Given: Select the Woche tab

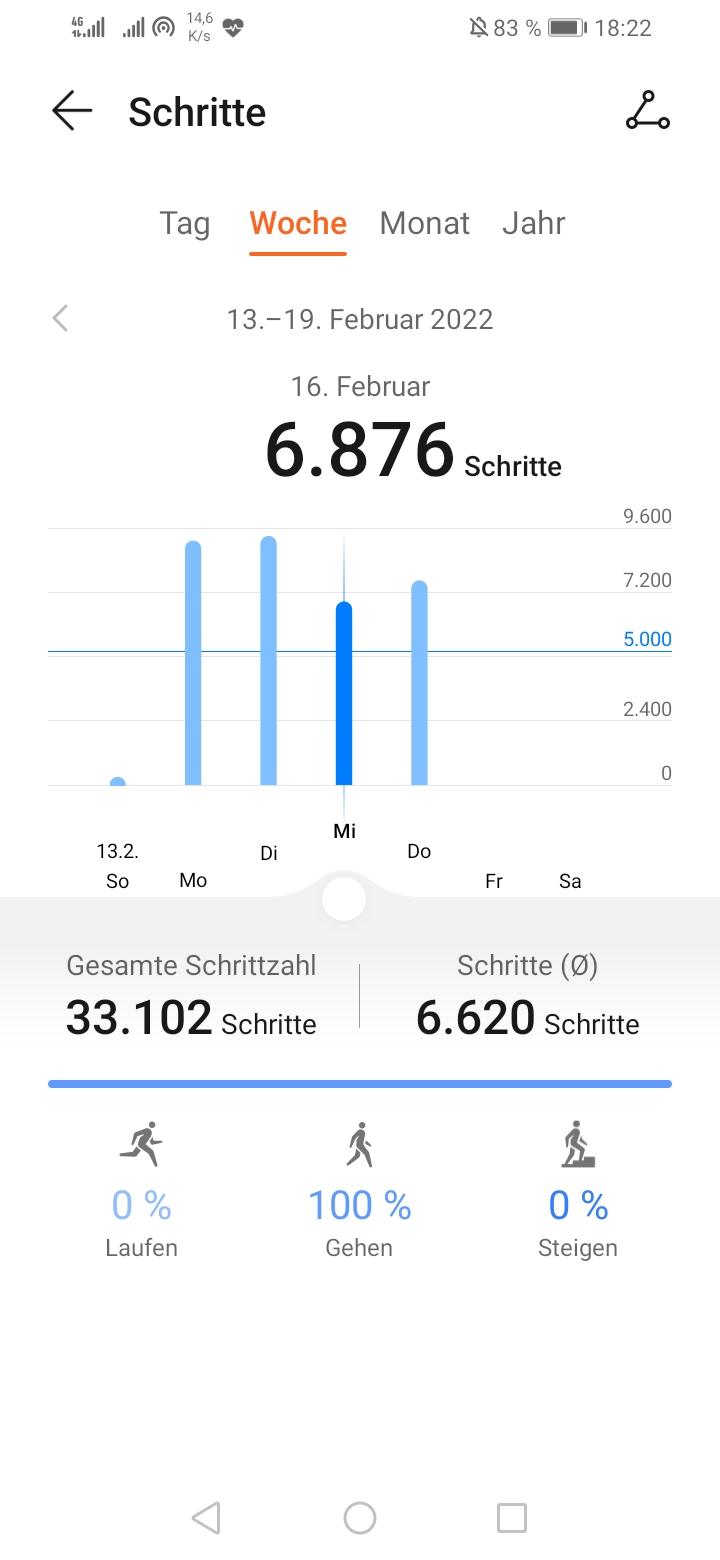Looking at the screenshot, I should 298,223.
